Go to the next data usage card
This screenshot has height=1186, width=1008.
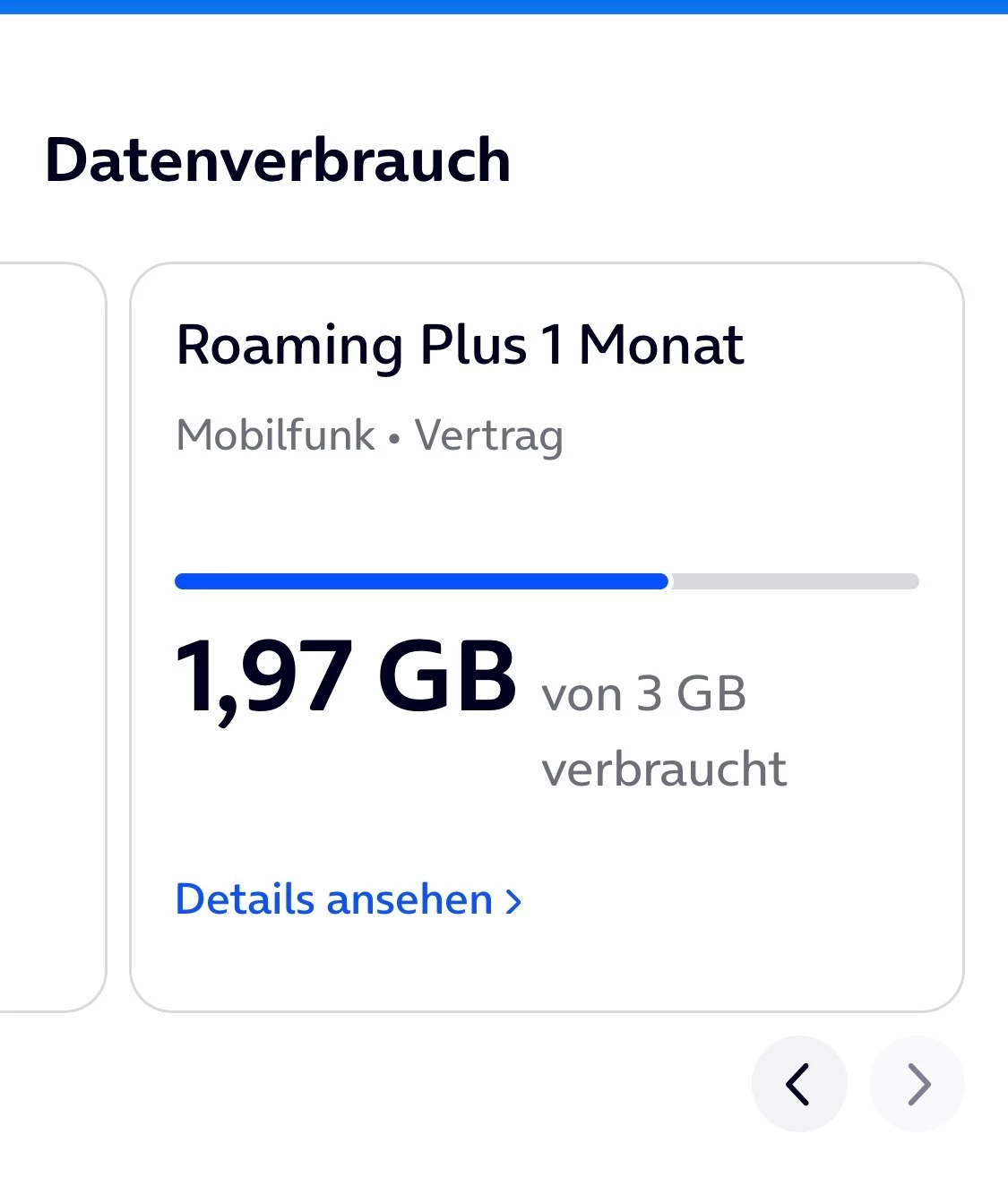click(917, 1084)
